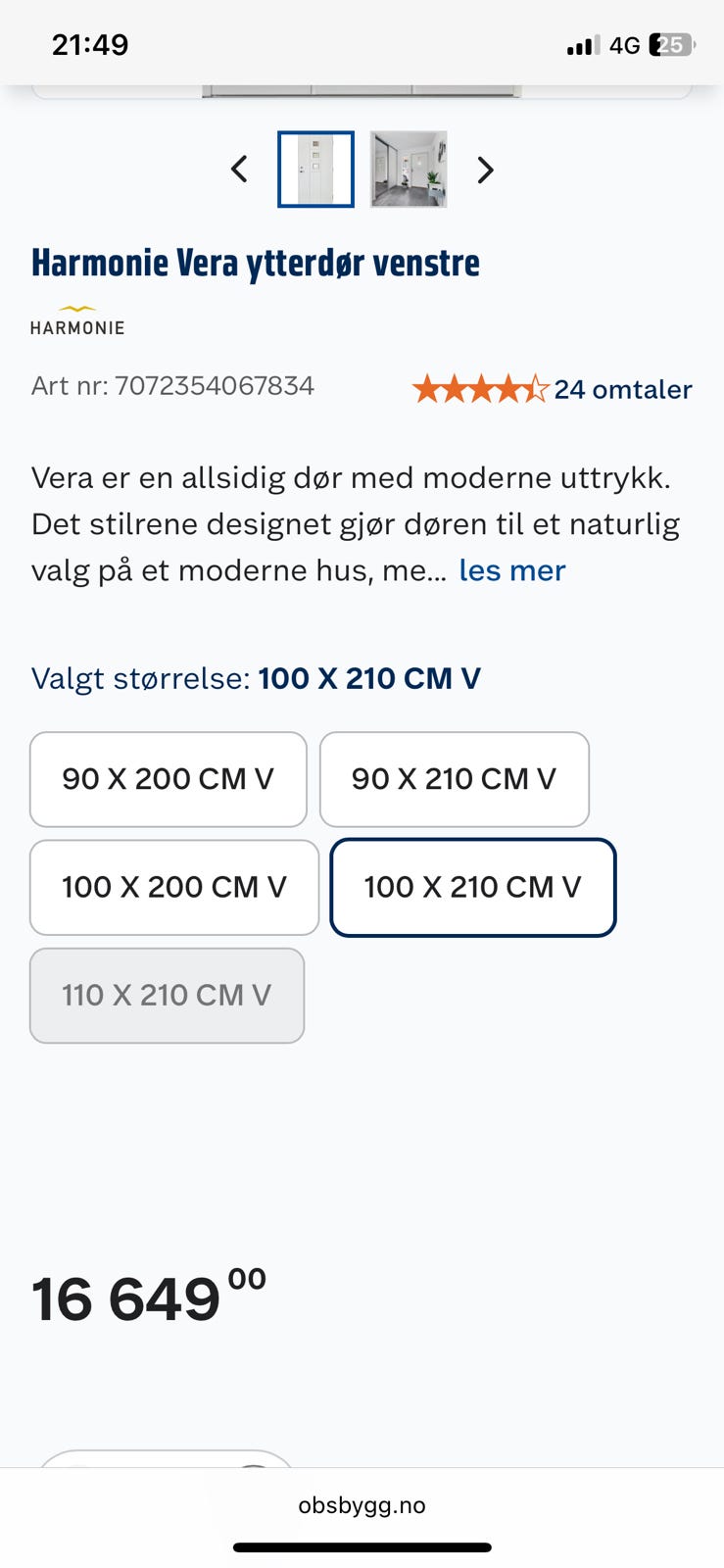Click the Harmonie brand logo

[x=77, y=320]
